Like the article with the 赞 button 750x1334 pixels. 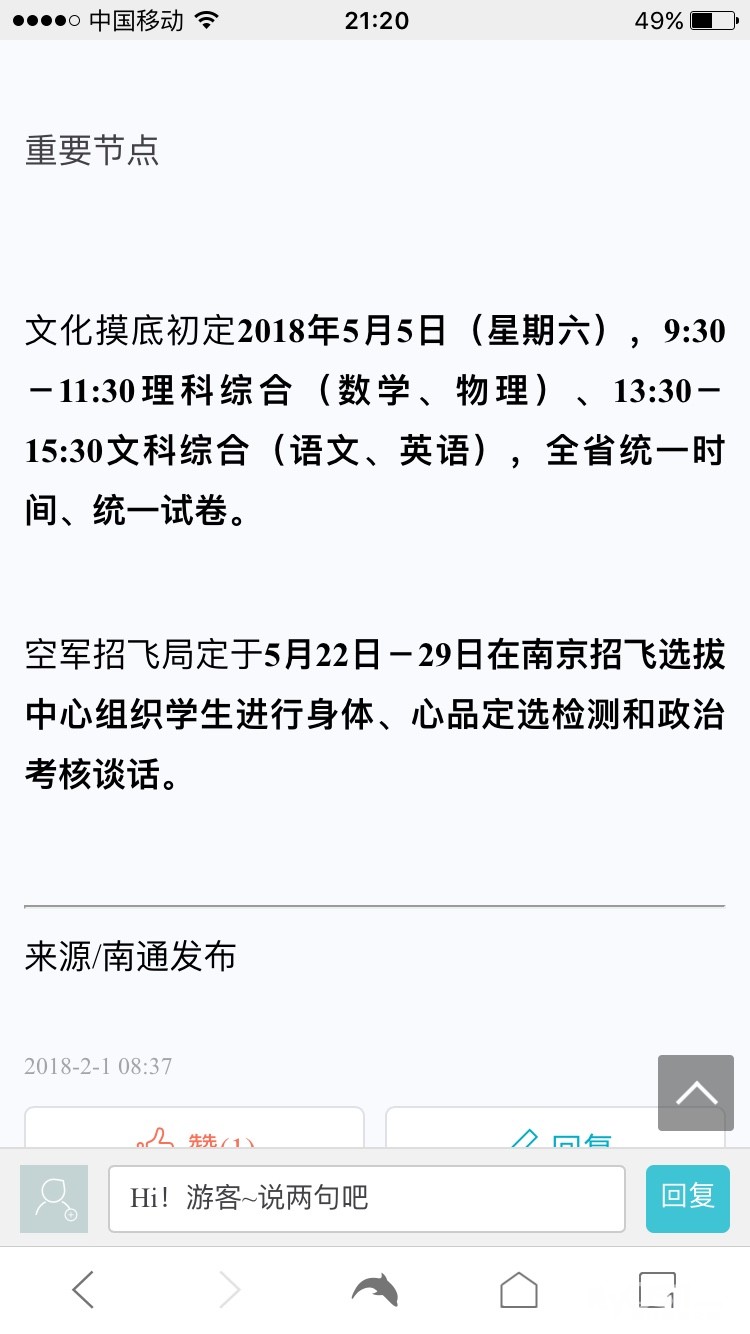coord(195,1132)
